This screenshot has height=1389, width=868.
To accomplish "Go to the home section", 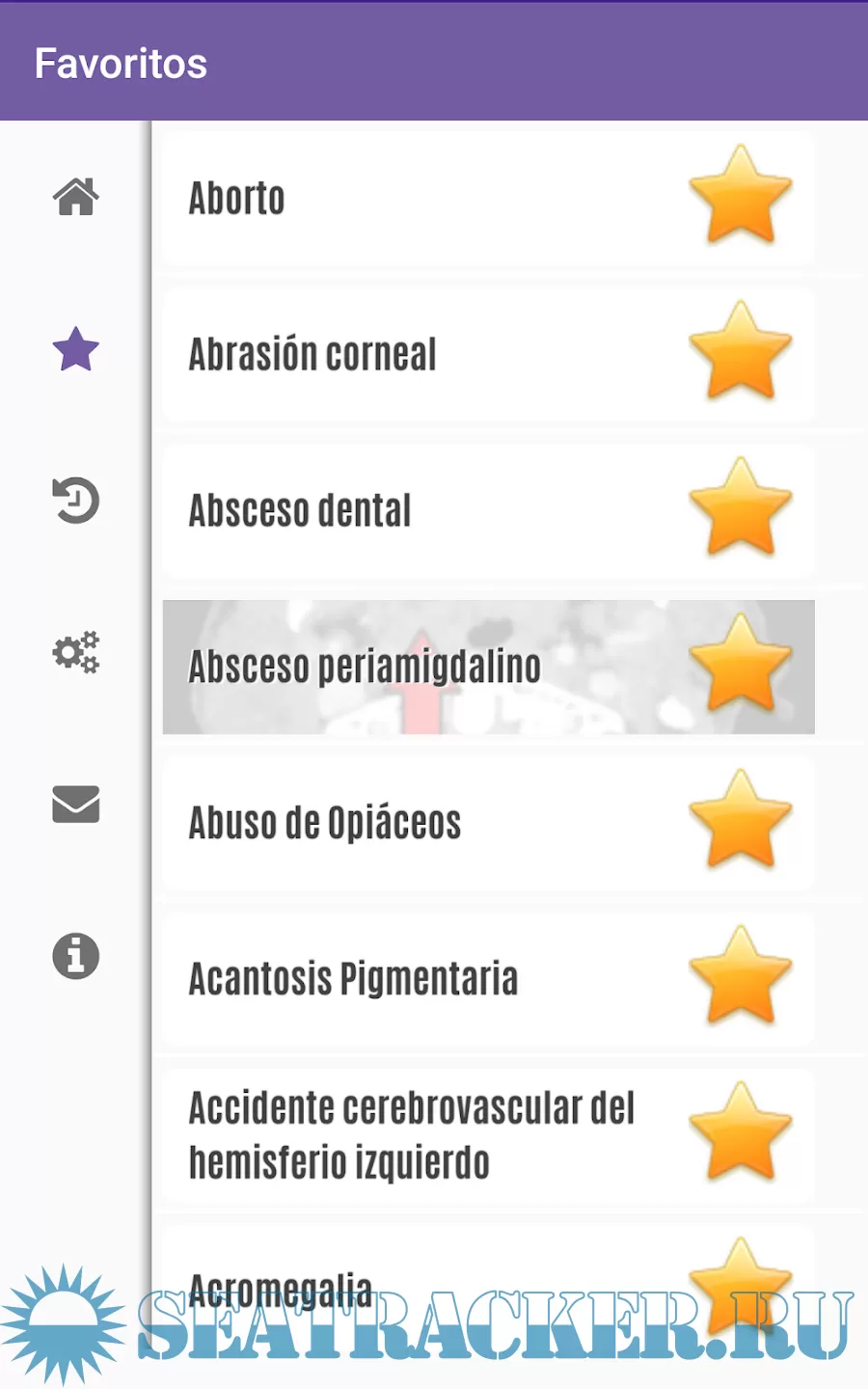I will (x=75, y=198).
